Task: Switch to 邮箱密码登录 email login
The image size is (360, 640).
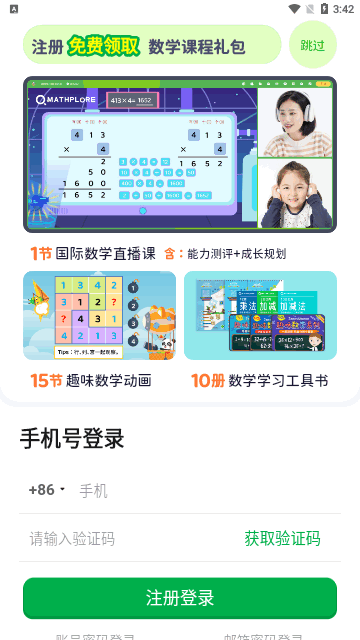Action: click(x=265, y=637)
